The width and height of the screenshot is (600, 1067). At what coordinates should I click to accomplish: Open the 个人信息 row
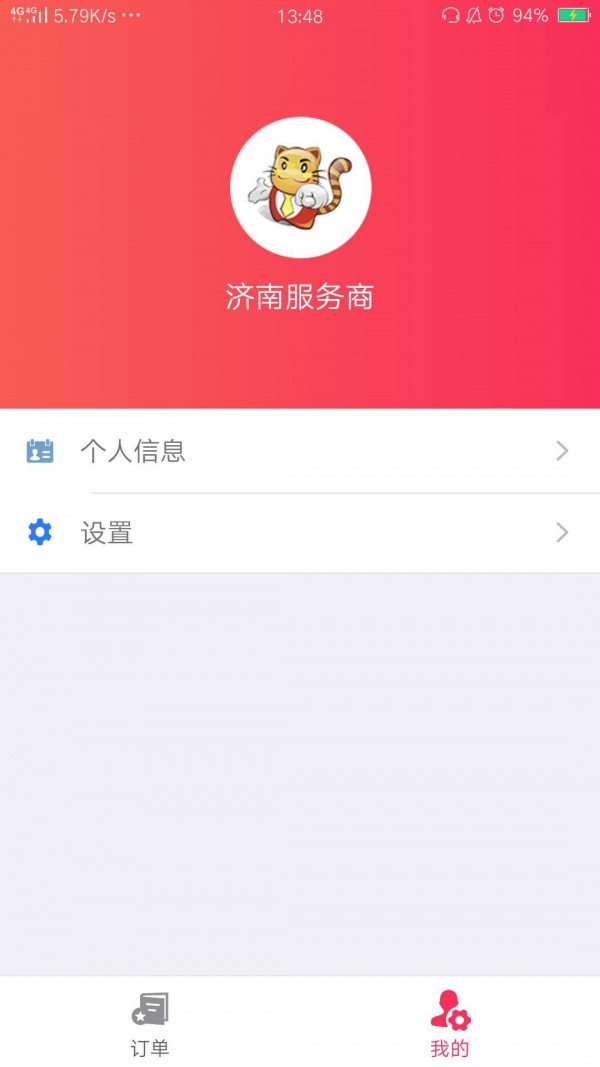[x=300, y=451]
